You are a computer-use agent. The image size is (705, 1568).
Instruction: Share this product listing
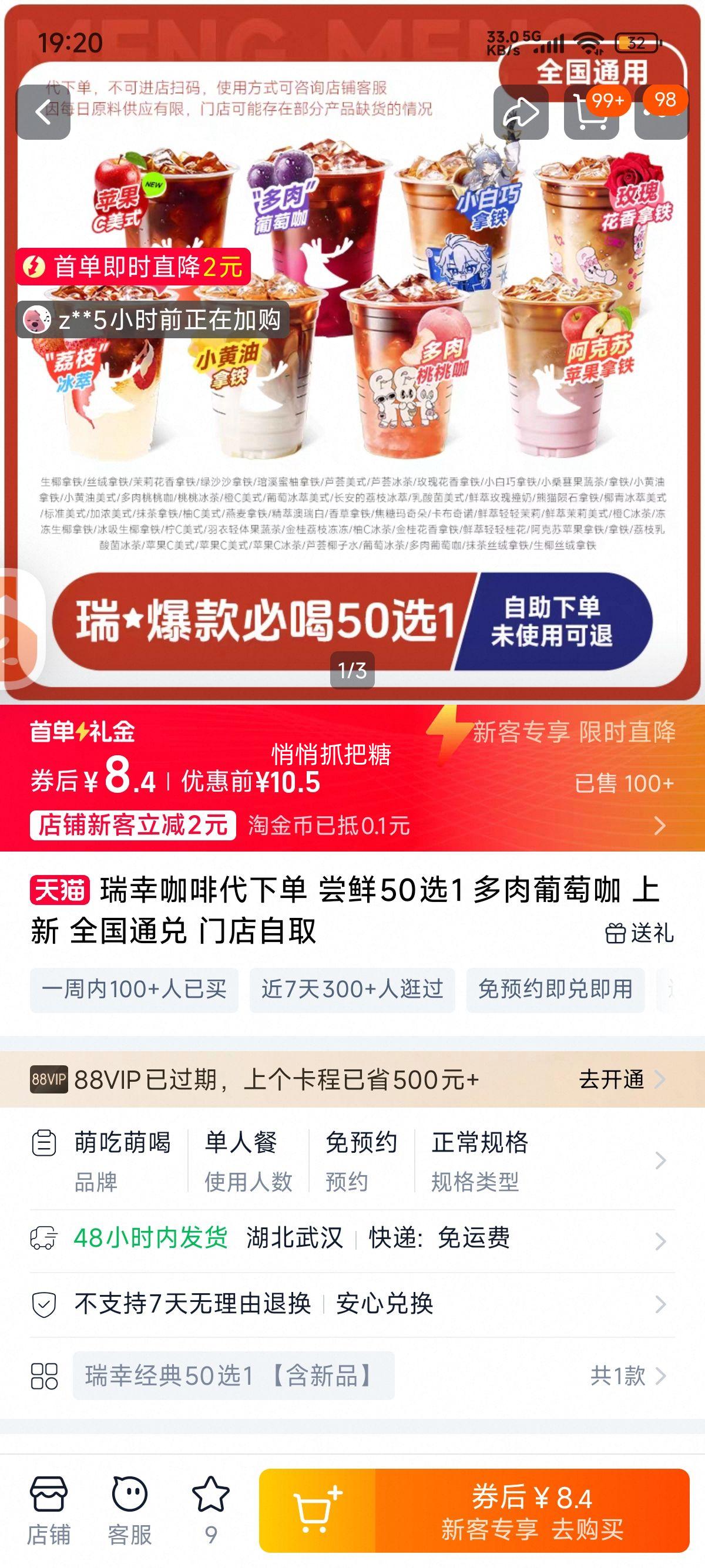pyautogui.click(x=521, y=113)
